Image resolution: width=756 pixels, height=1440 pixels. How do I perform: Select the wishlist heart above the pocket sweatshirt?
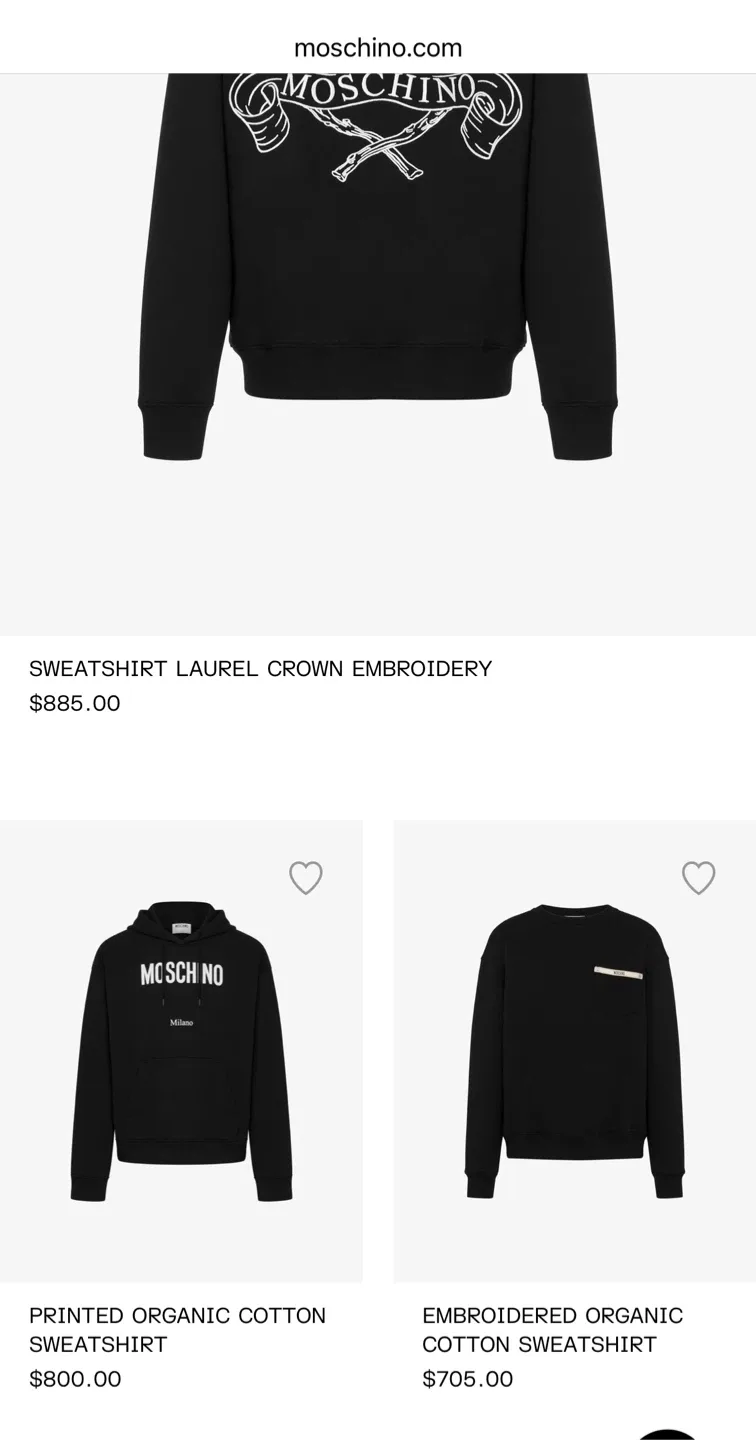(698, 877)
